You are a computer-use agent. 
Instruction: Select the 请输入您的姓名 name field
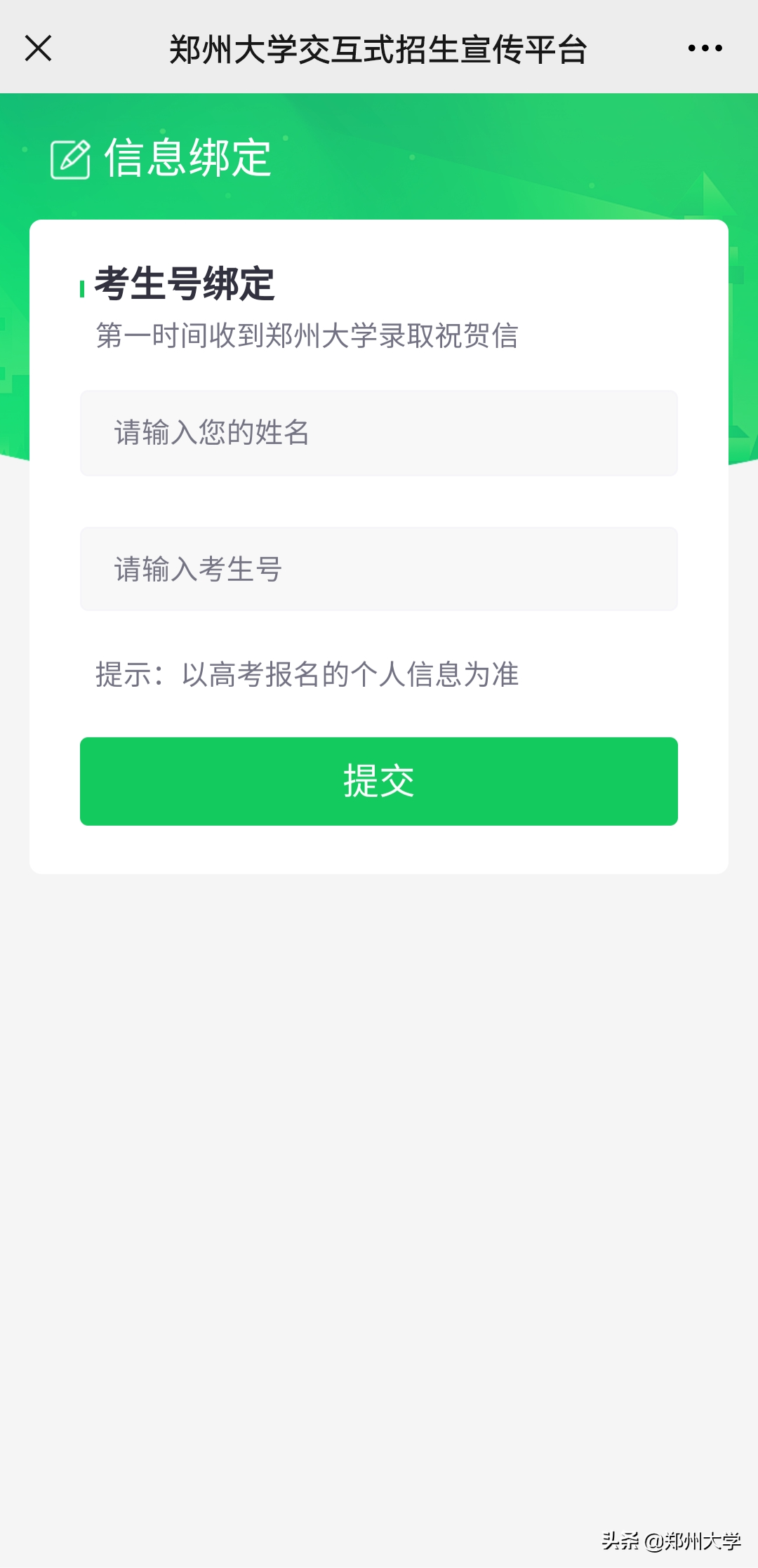[x=379, y=433]
